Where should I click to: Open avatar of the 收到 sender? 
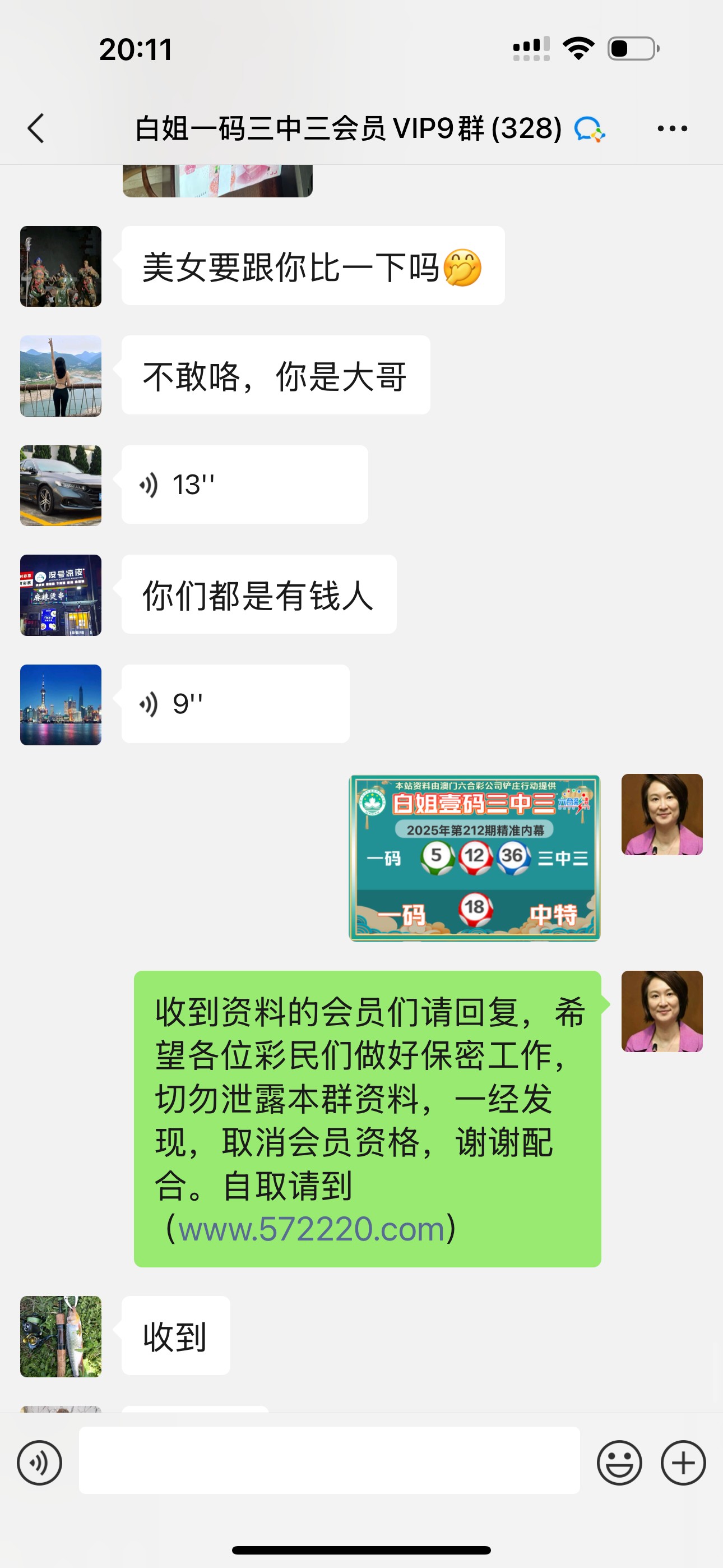click(61, 1336)
